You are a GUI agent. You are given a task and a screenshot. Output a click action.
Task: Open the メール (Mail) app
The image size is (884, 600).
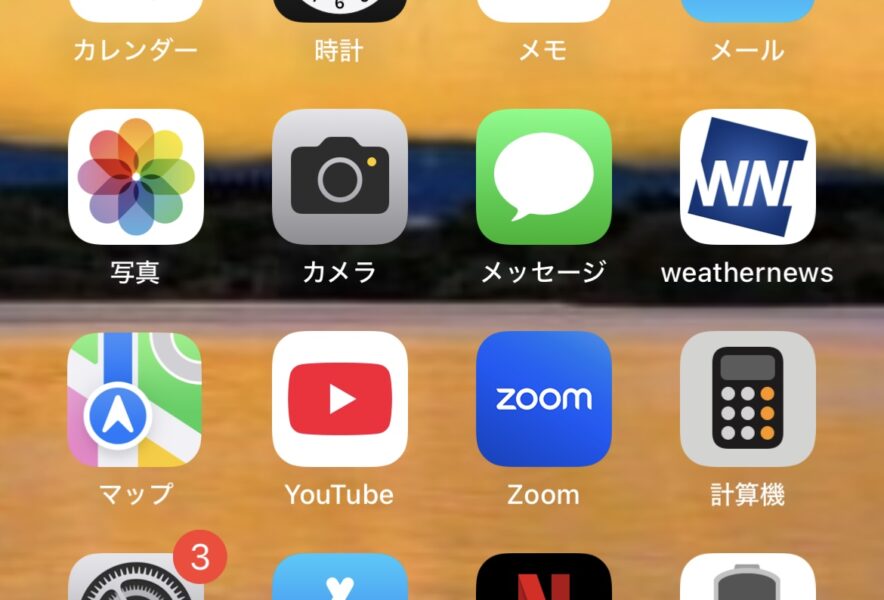click(748, 12)
